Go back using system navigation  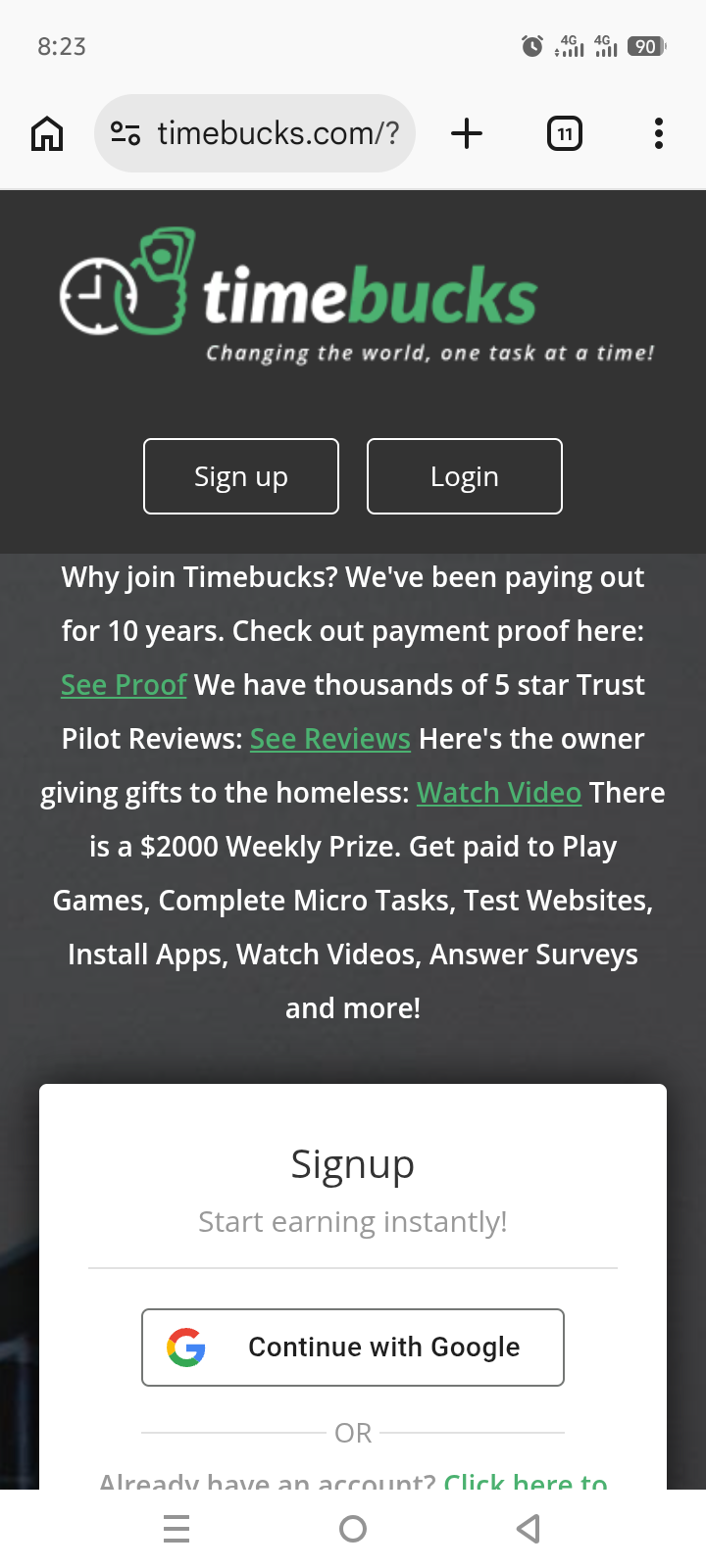[529, 1529]
